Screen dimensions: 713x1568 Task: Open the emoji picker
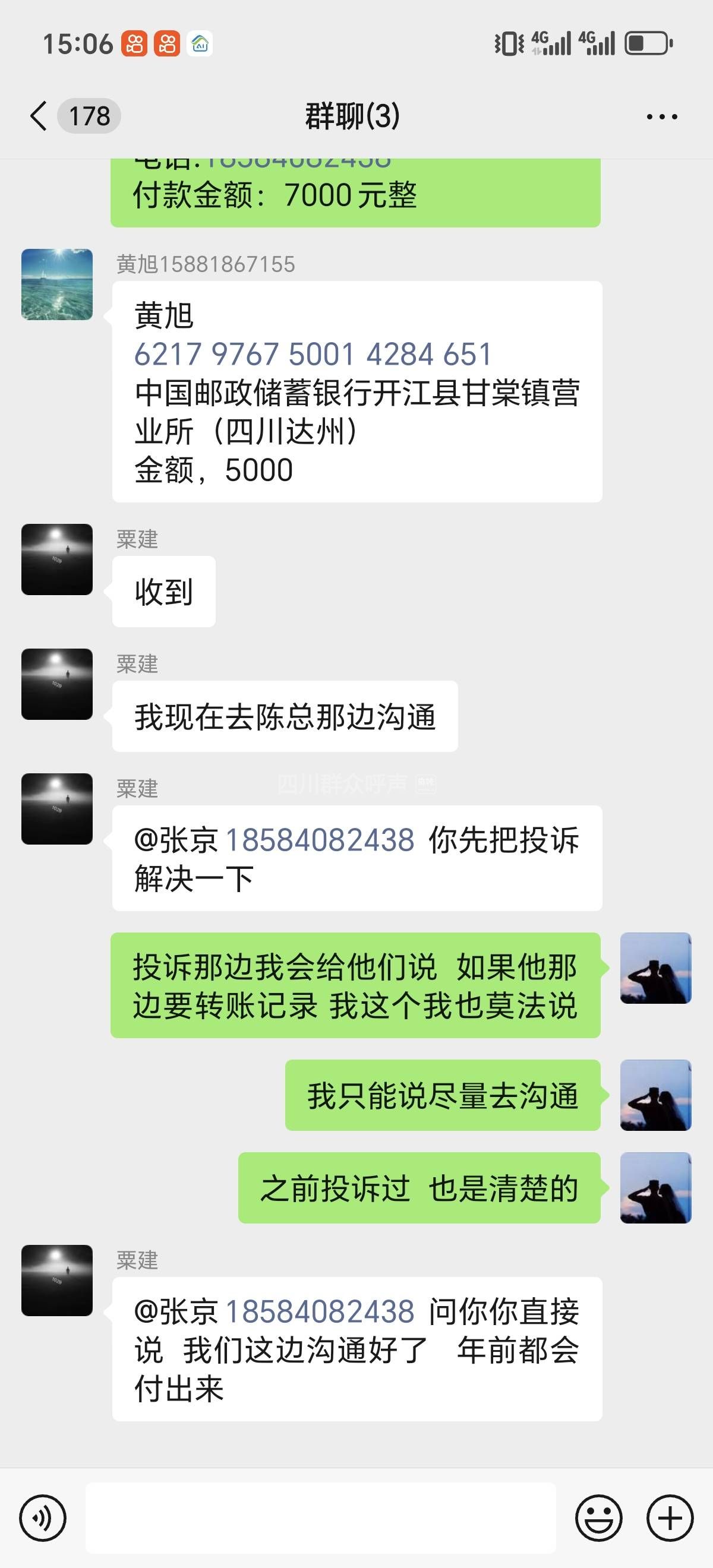tap(598, 1518)
